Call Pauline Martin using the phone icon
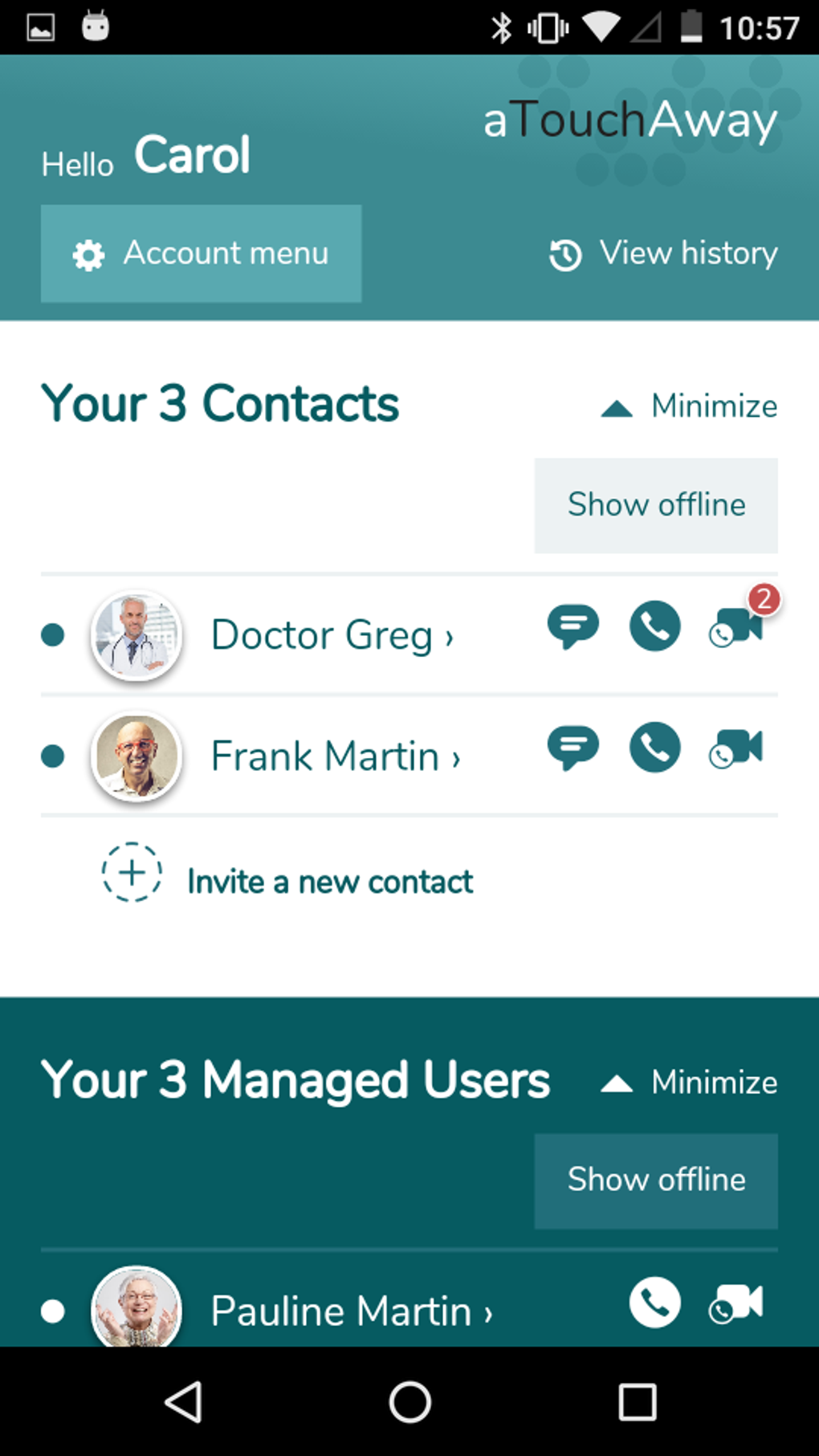819x1456 pixels. (x=654, y=1303)
